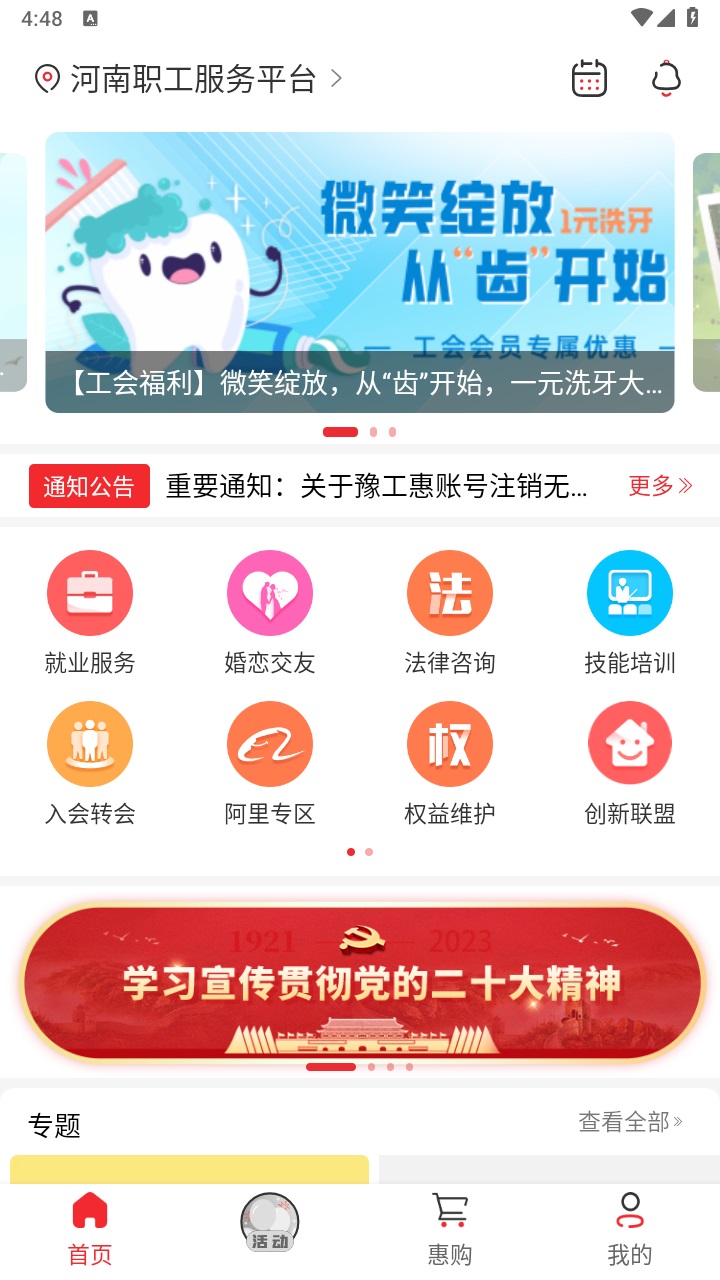The width and height of the screenshot is (720, 1280).
Task: Expand the platform name with the arrow chevron
Action: 337,77
